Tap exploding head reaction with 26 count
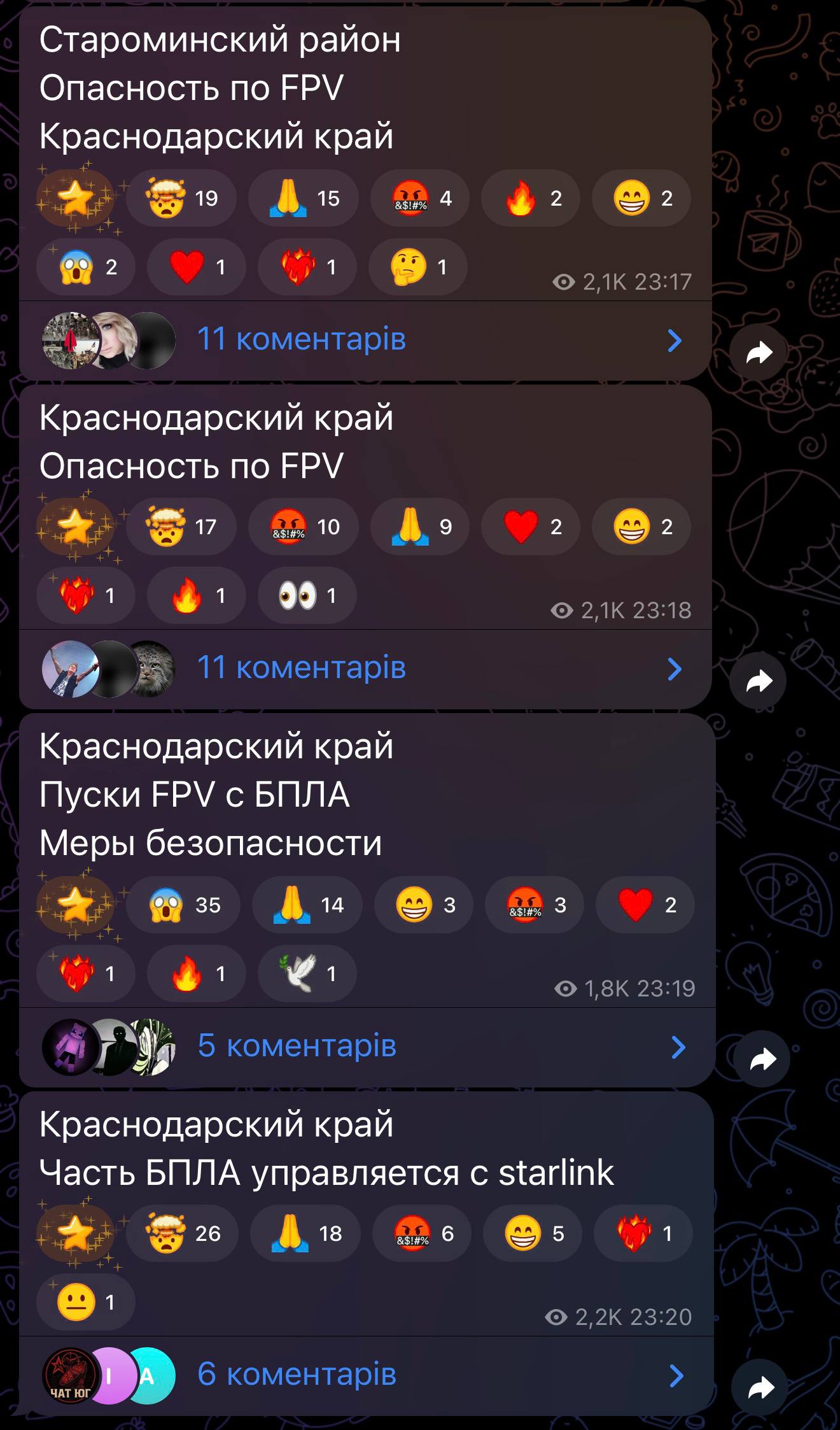 [x=183, y=1233]
